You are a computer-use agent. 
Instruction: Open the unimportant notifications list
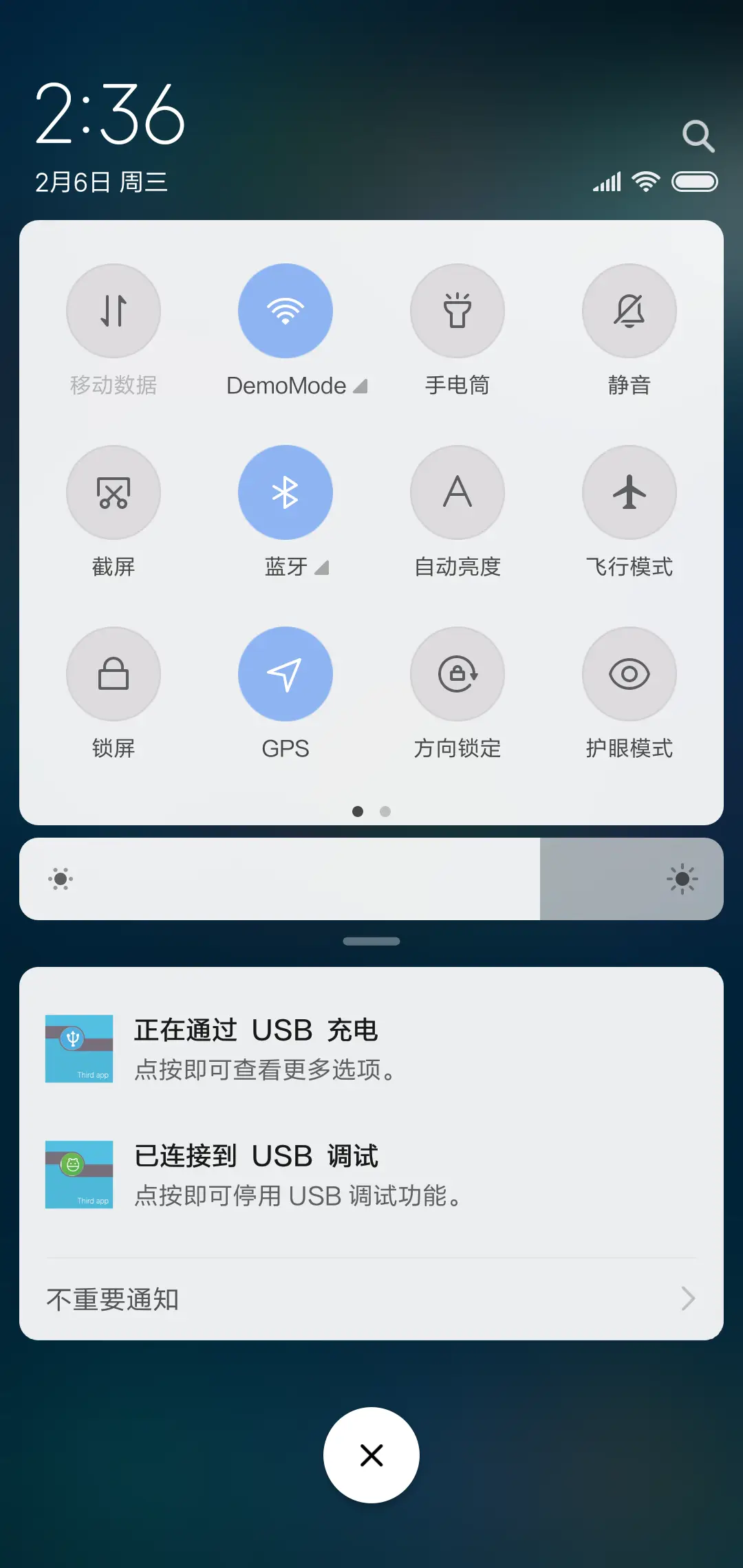pyautogui.click(x=371, y=1298)
